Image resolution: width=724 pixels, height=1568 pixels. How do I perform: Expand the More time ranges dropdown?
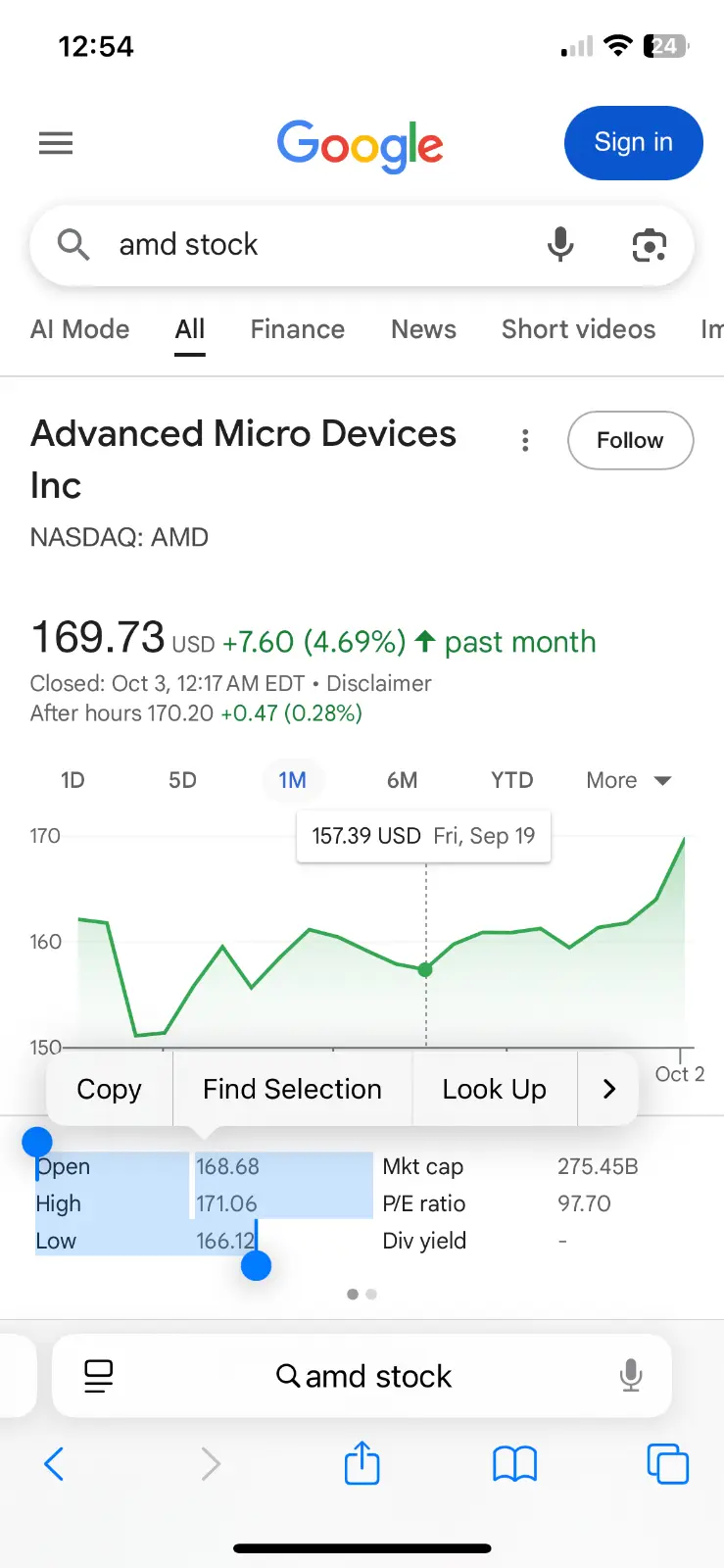click(x=628, y=780)
